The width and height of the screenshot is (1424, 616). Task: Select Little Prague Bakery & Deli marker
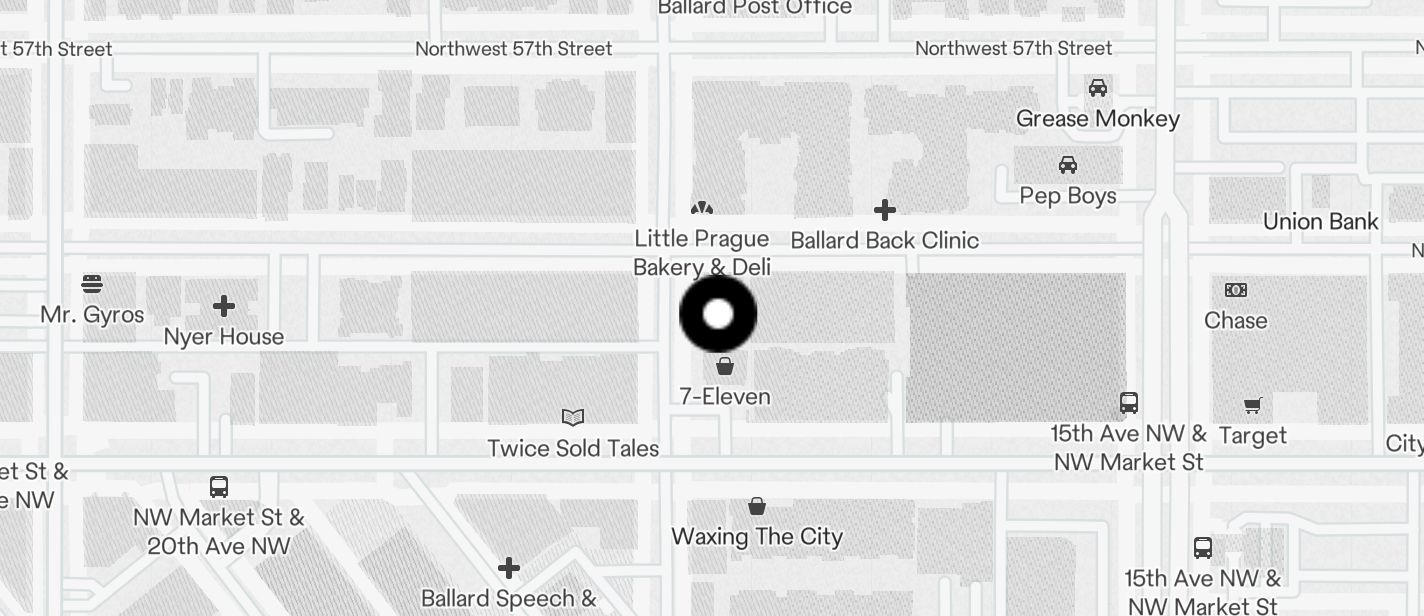tap(702, 210)
